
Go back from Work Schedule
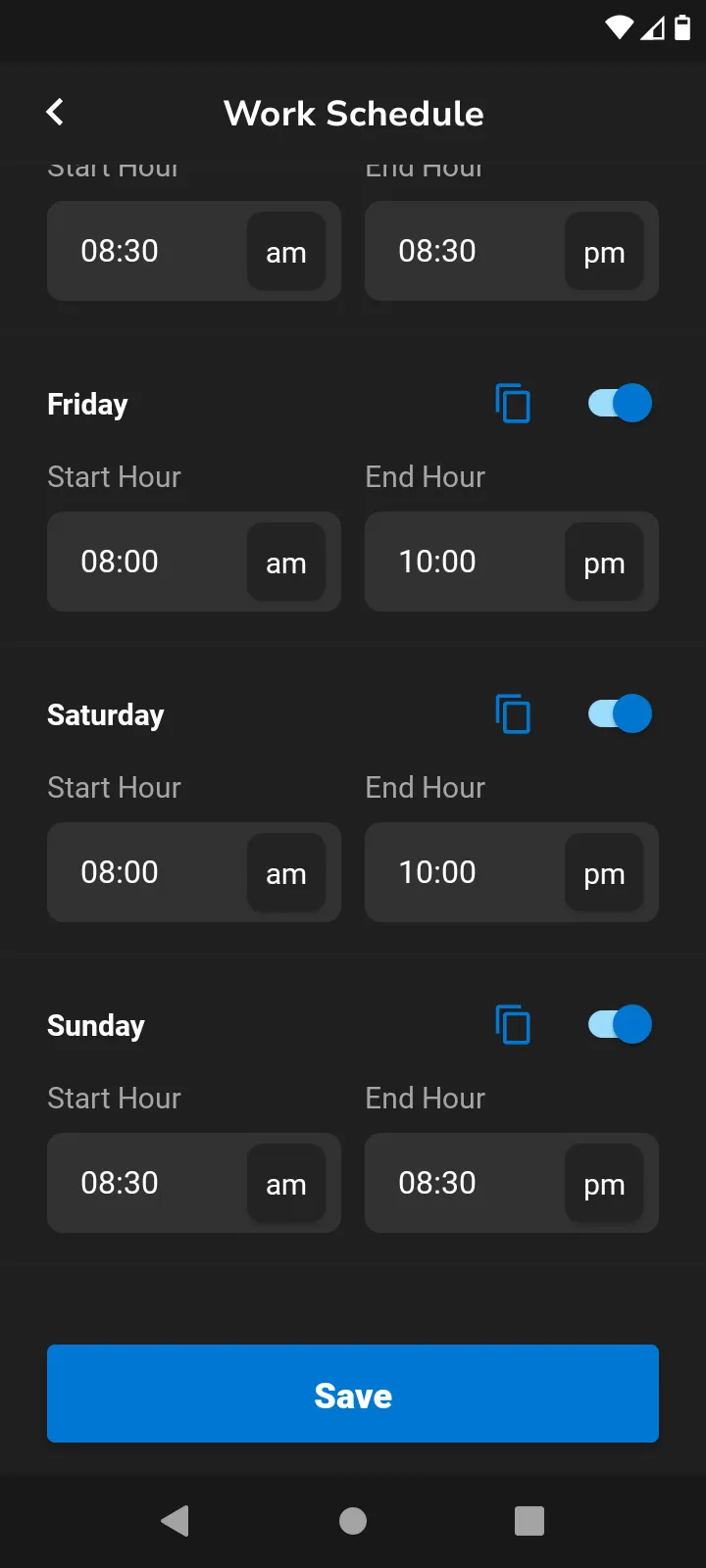tap(55, 112)
